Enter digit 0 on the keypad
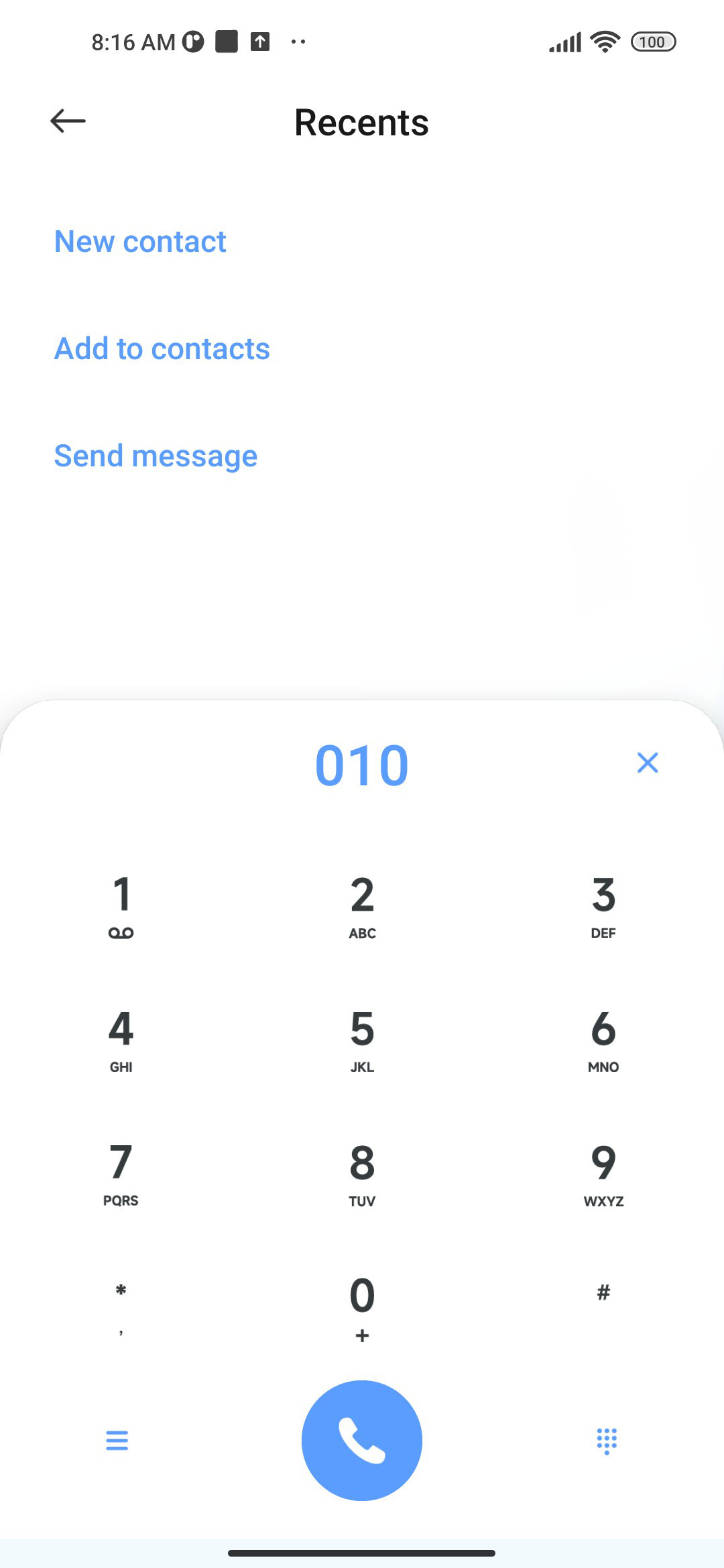 (x=362, y=1308)
